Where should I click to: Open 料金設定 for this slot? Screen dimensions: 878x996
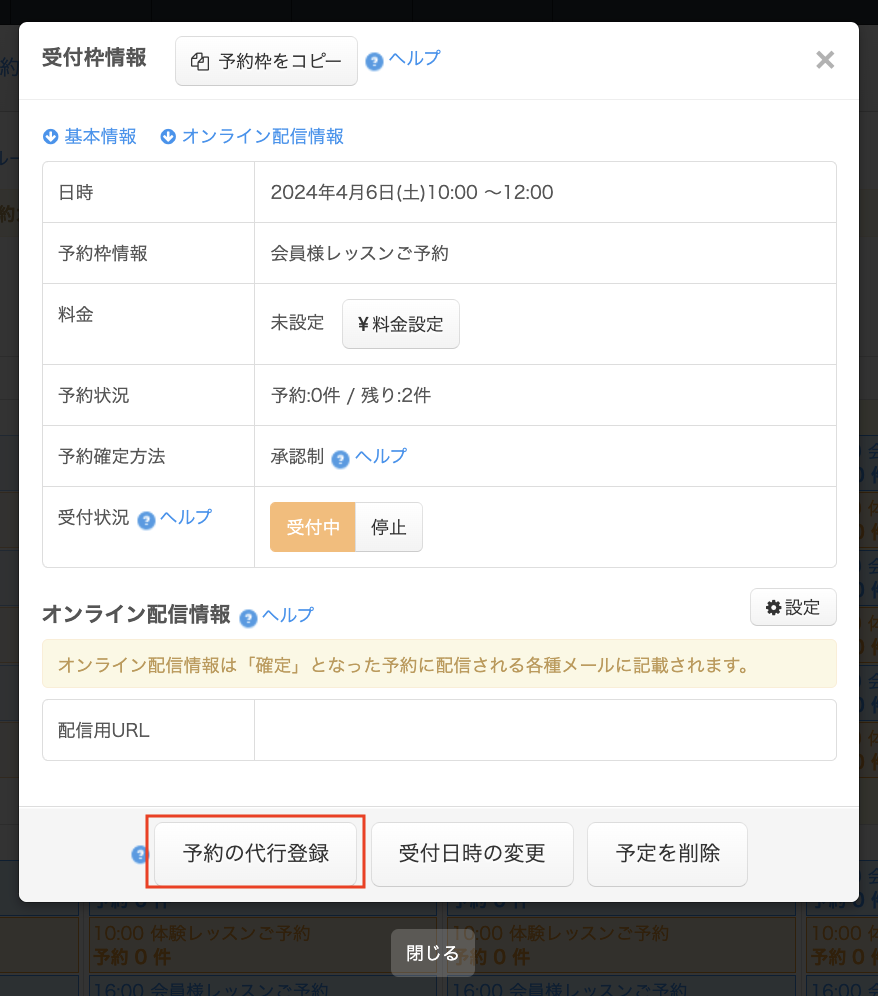tap(400, 324)
